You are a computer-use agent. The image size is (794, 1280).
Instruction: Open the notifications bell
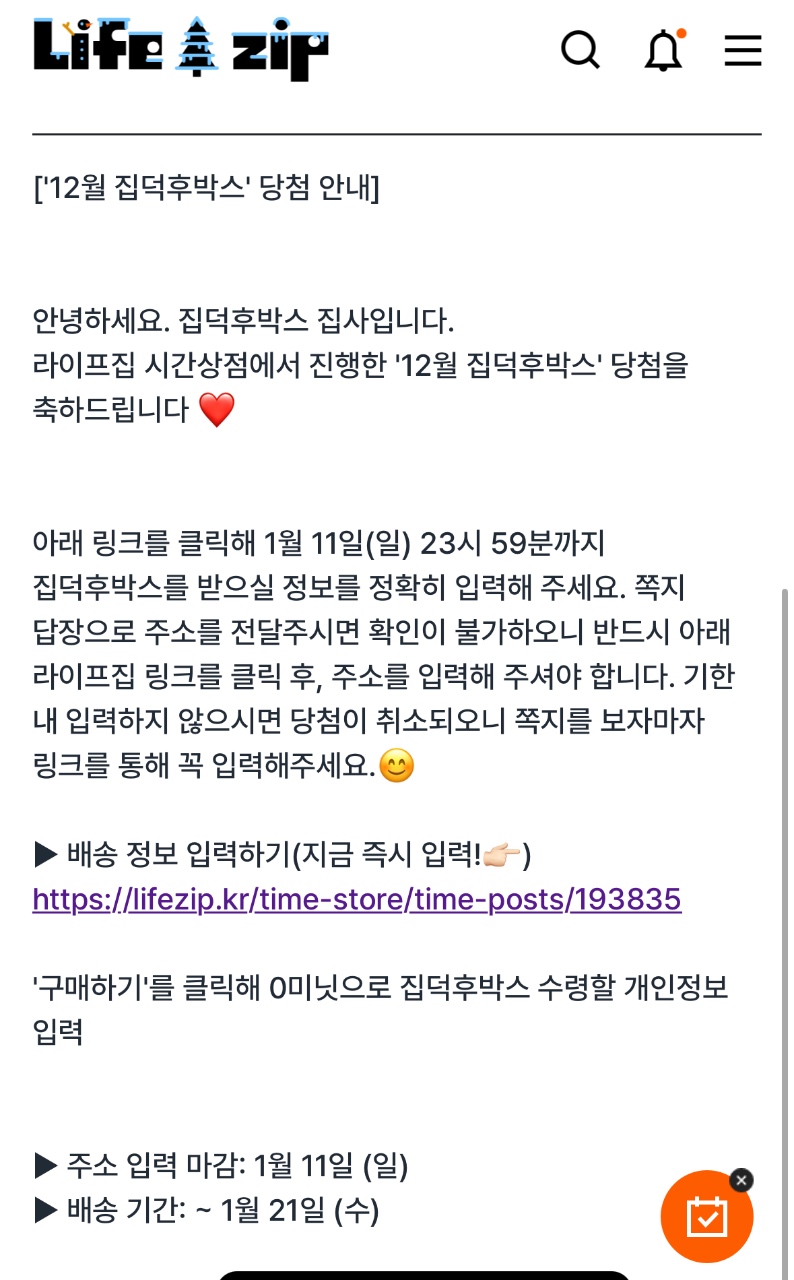[x=663, y=49]
